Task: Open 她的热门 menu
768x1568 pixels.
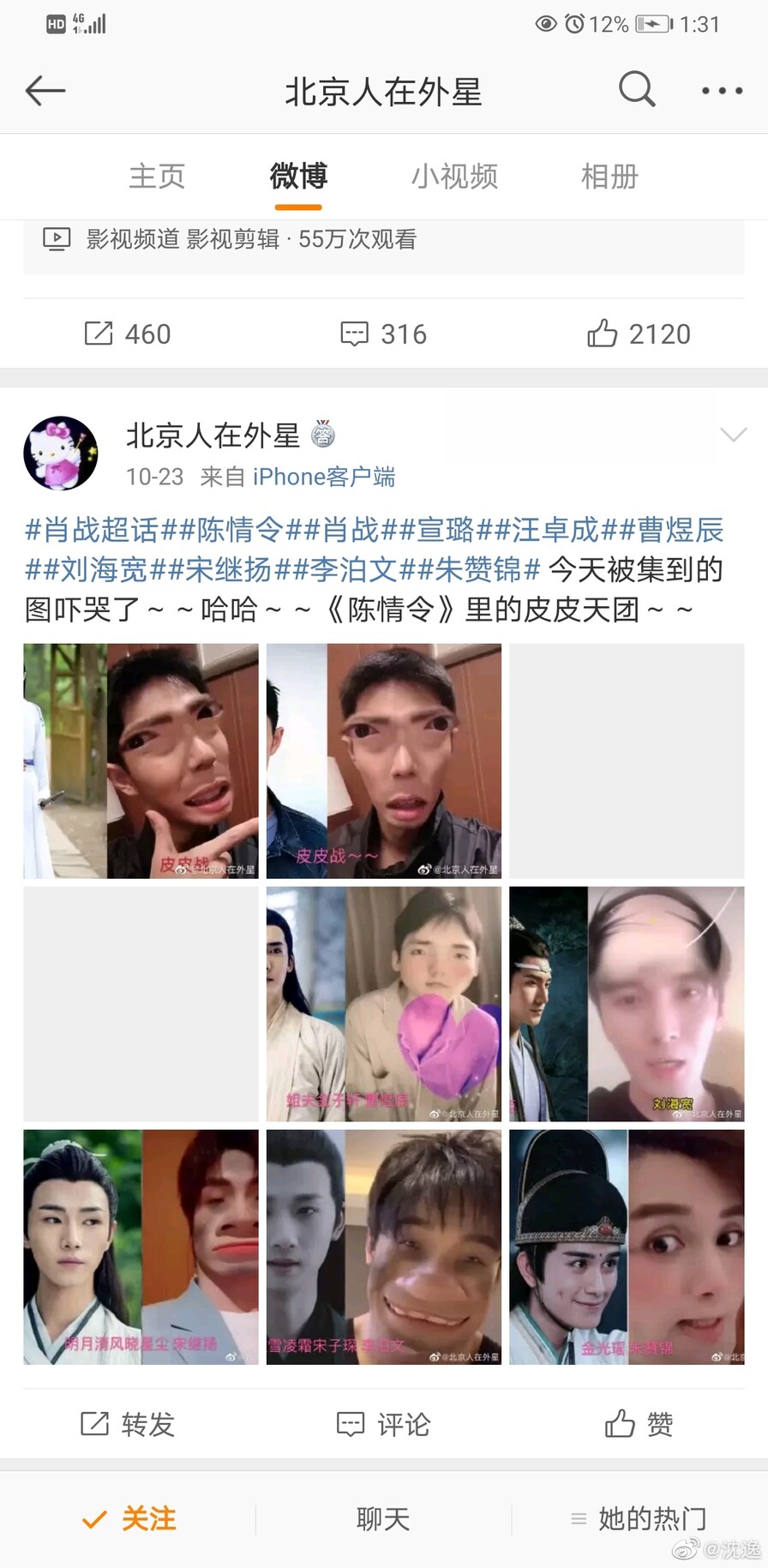Action: pyautogui.click(x=639, y=1519)
